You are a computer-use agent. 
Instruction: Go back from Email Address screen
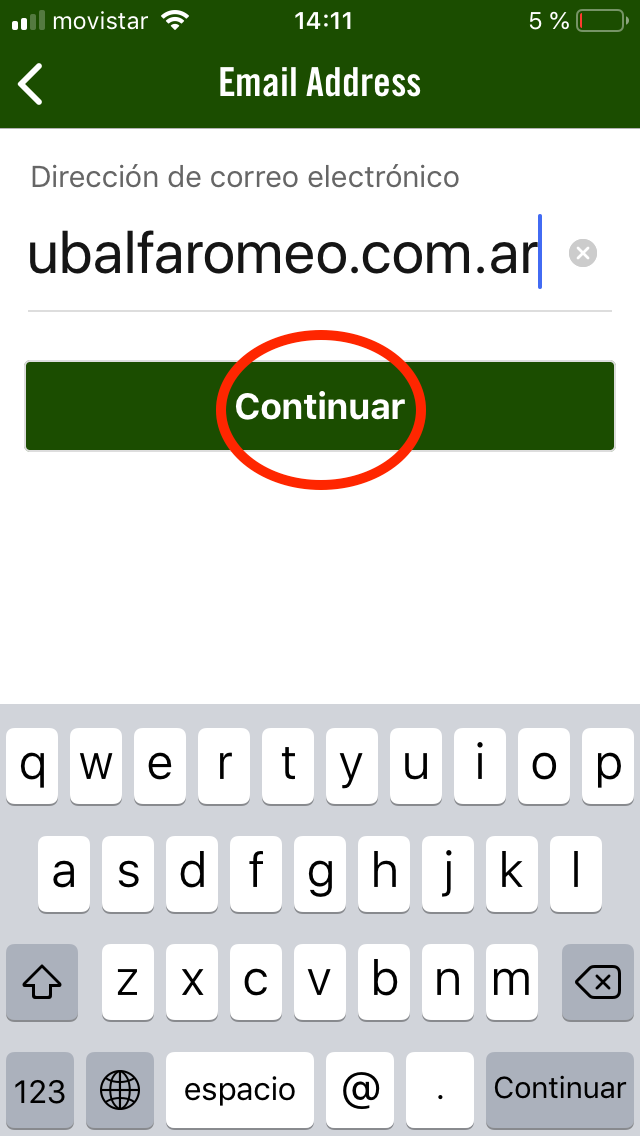[x=32, y=83]
